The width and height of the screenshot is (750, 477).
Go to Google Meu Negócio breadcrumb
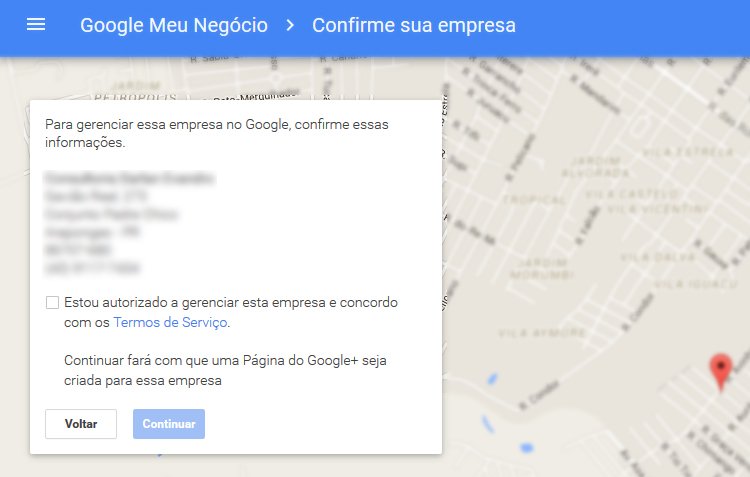[x=174, y=25]
